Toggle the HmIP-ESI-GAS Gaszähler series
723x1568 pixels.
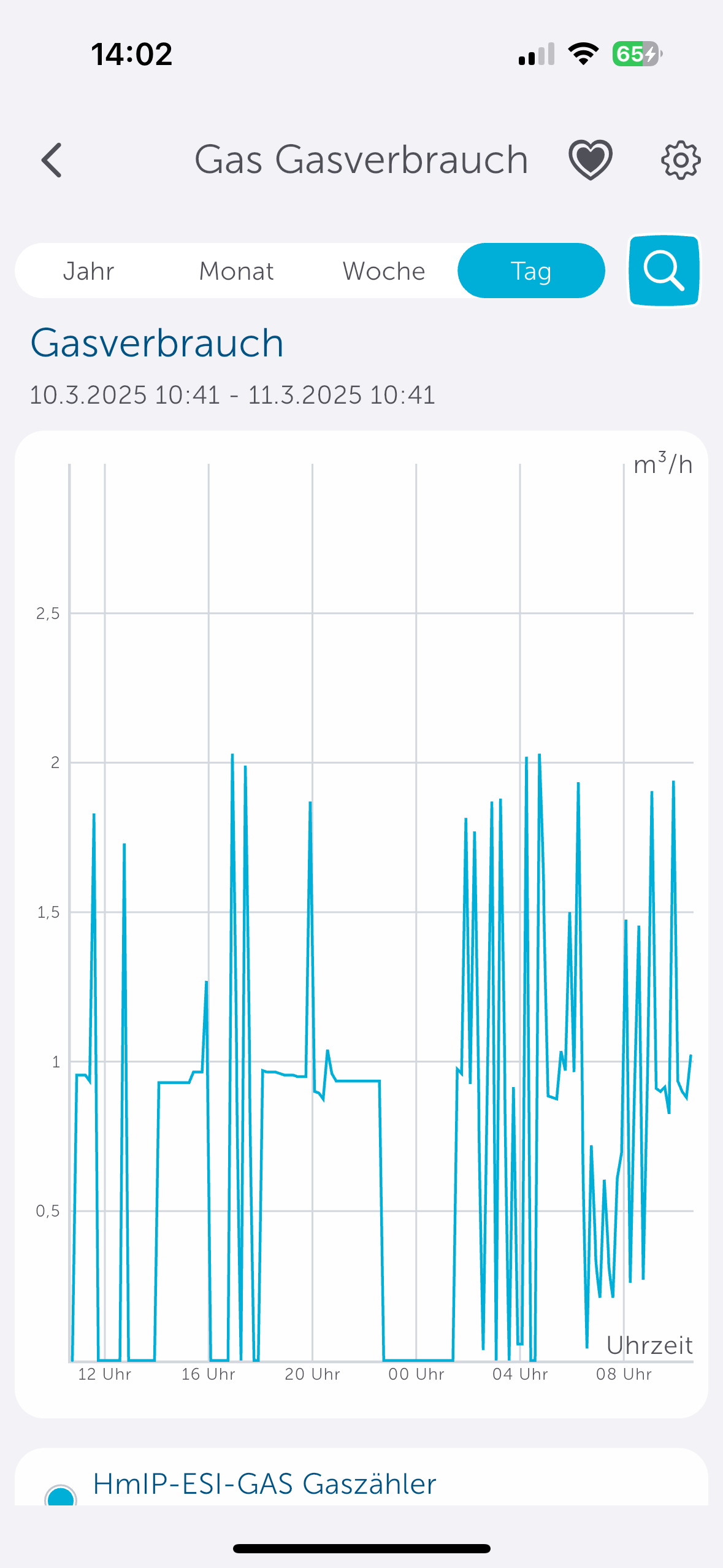61,1496
